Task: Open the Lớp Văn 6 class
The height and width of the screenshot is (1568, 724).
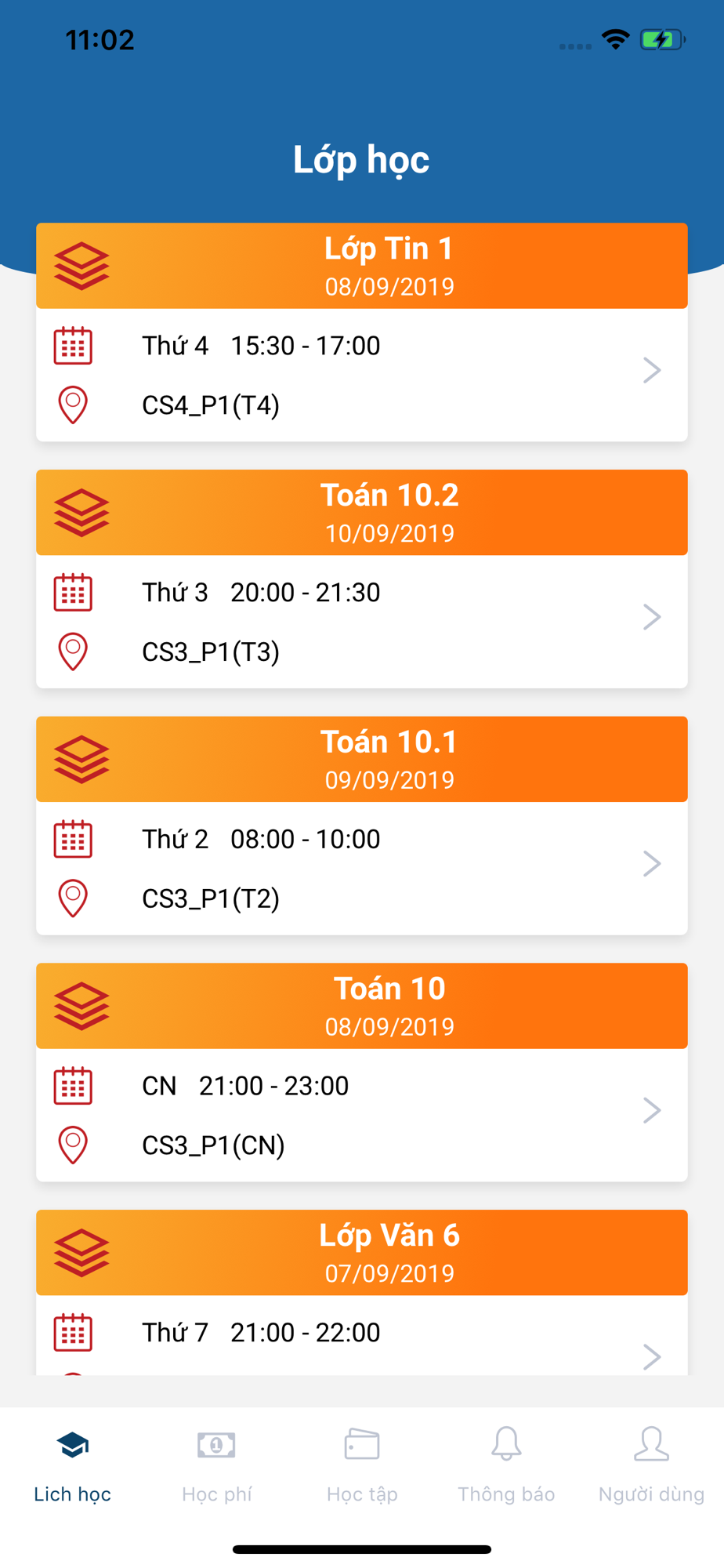Action: [362, 1293]
